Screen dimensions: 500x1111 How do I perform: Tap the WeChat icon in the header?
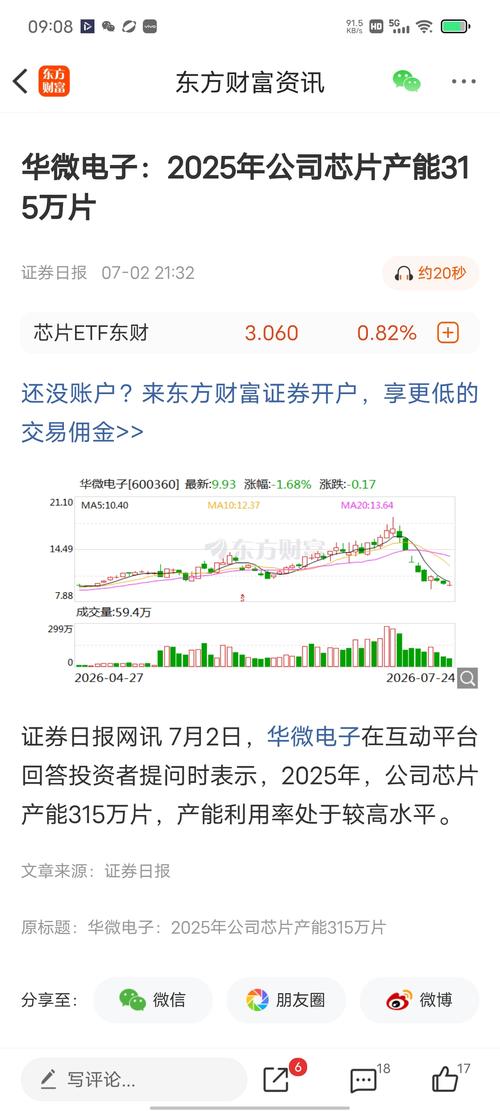[x=407, y=81]
